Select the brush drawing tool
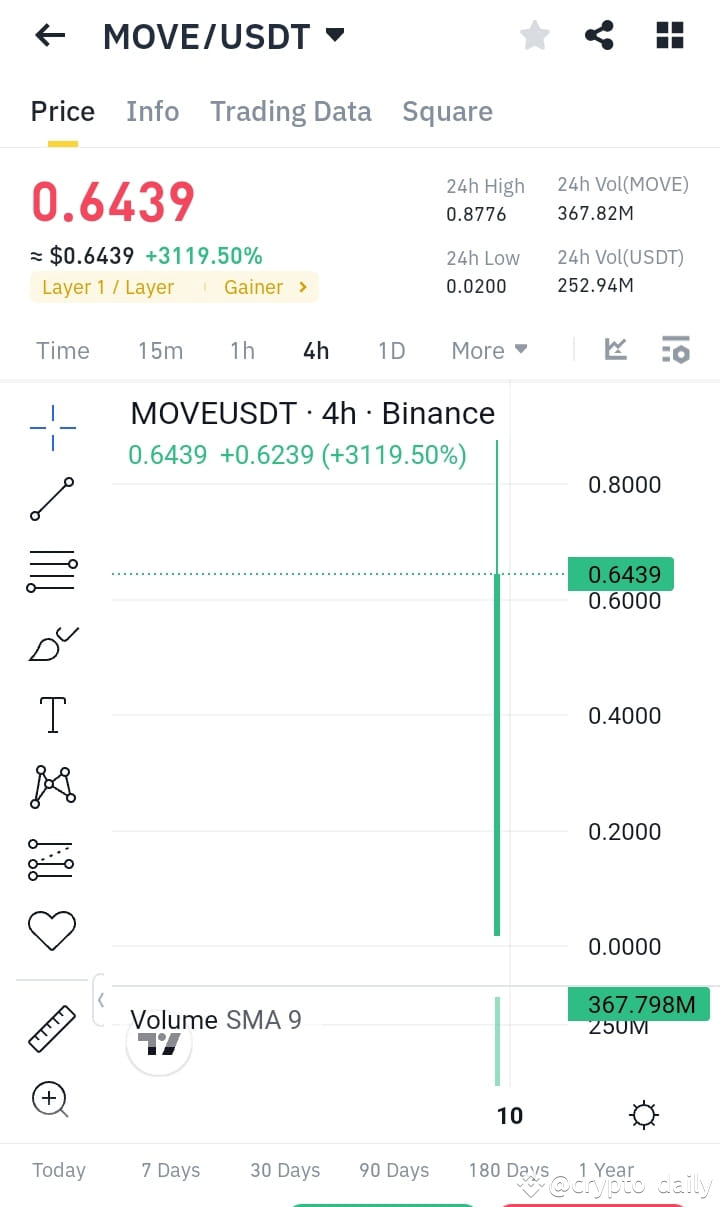 52,643
